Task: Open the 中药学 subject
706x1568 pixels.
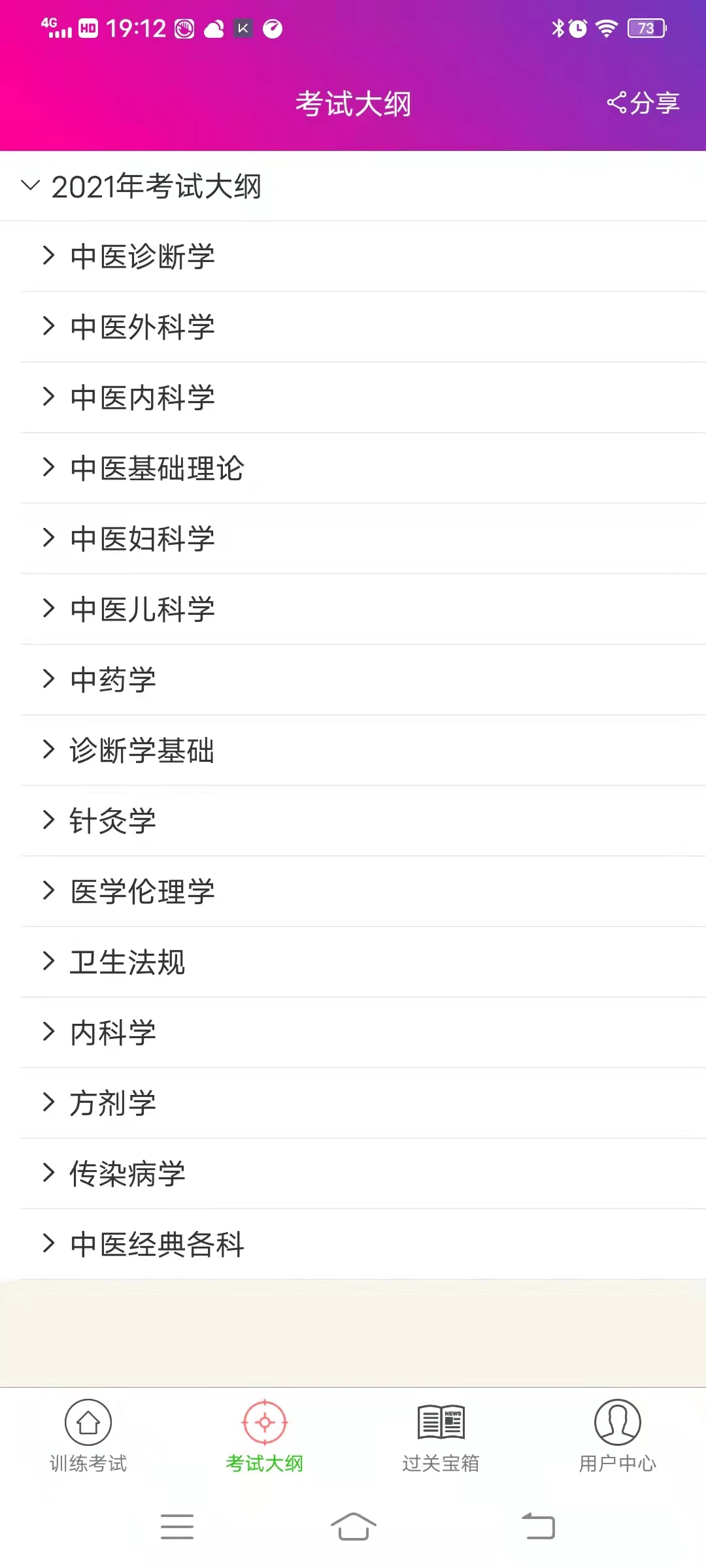Action: tap(113, 679)
